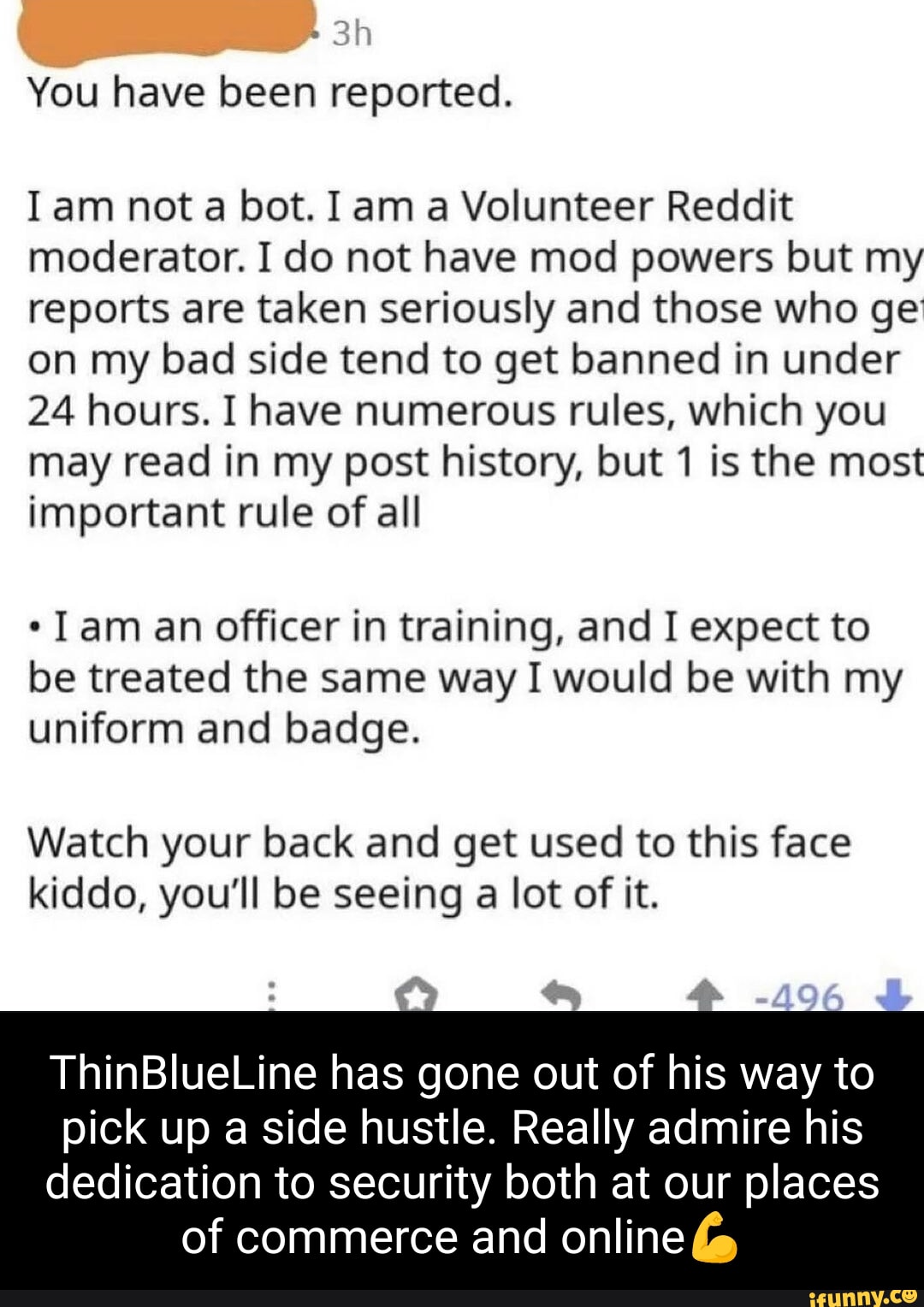Expand the comment options via vertical dots
This screenshot has height=1307, width=924.
coord(271,997)
